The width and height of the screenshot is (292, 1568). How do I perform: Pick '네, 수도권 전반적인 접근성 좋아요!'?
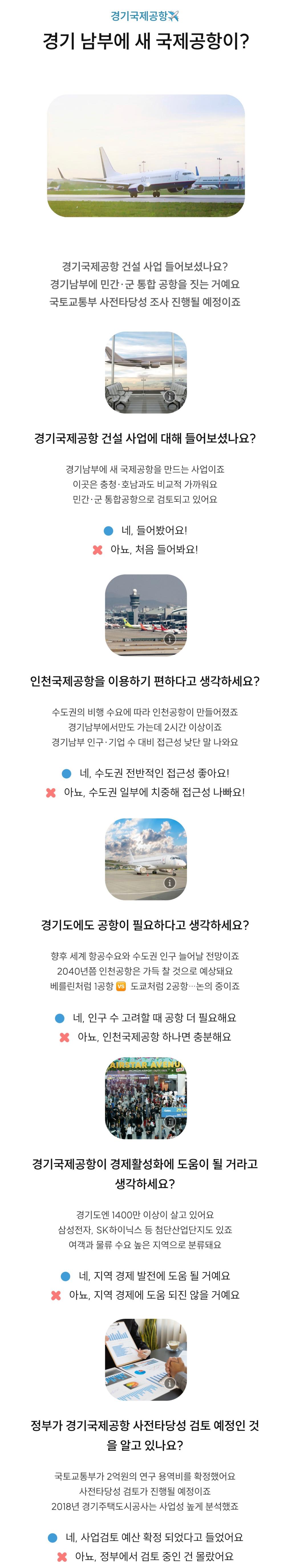146,773
